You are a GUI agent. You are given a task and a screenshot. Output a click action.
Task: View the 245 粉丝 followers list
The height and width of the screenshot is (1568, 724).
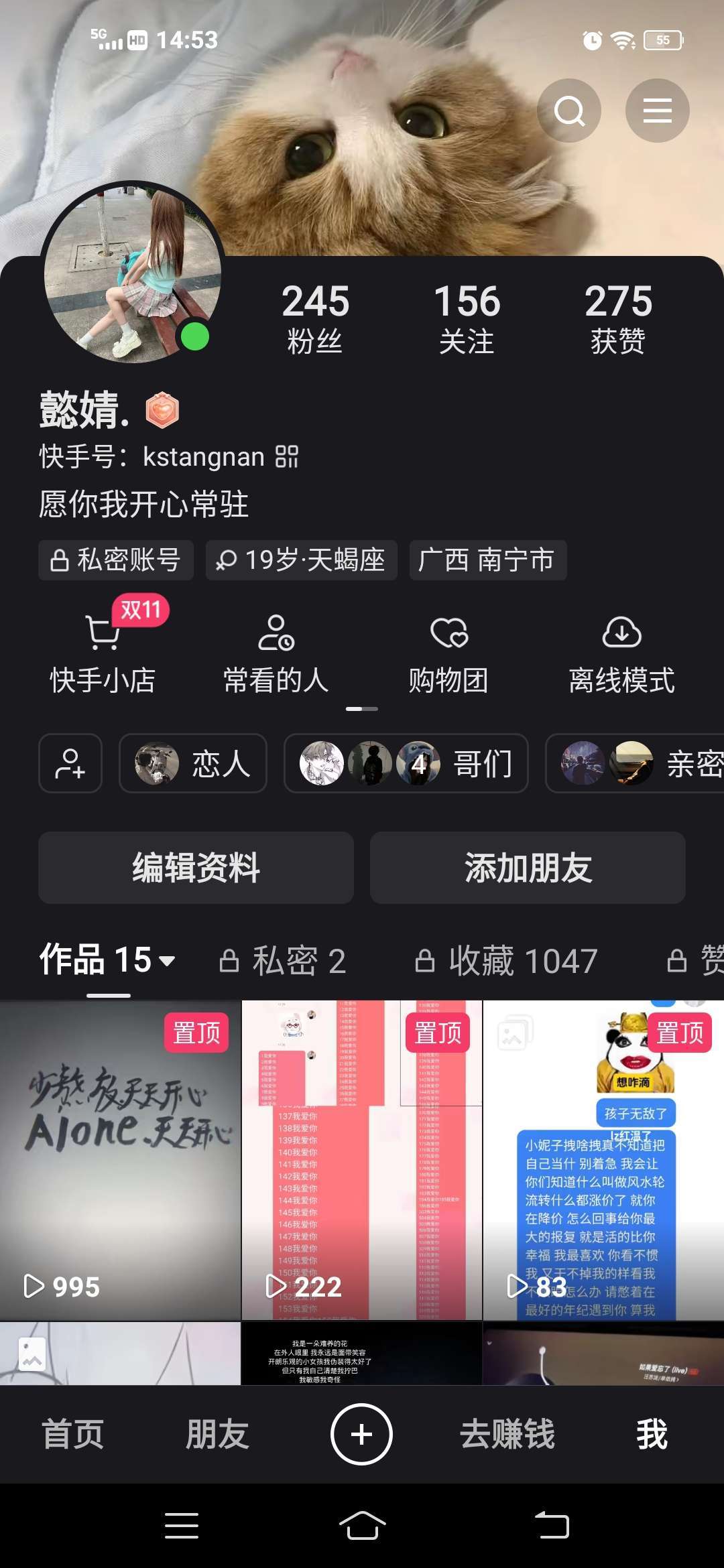coord(315,318)
